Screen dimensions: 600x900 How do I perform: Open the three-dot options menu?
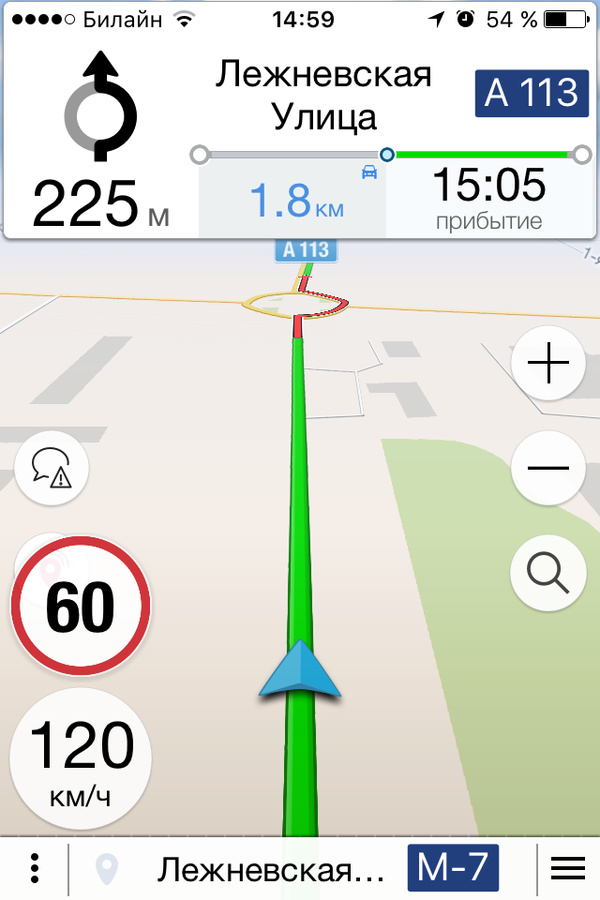35,867
